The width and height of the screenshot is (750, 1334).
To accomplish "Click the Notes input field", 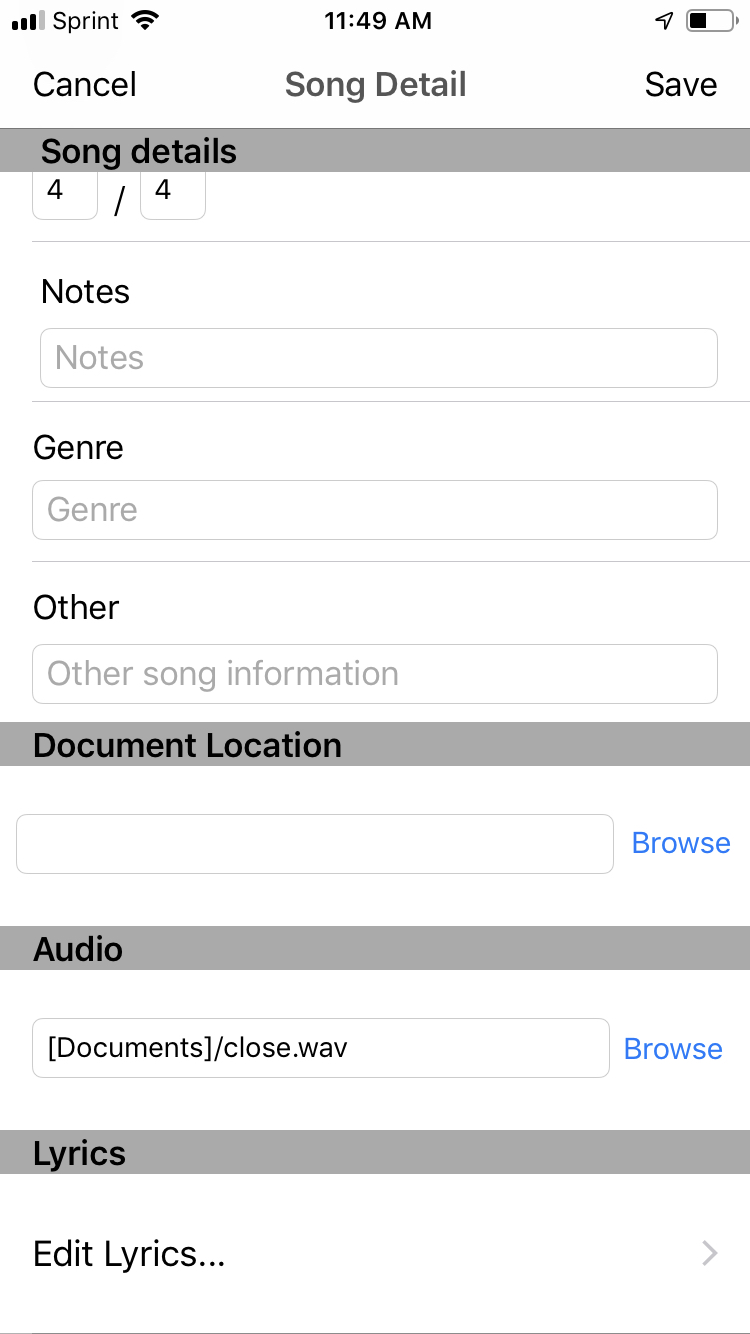I will [378, 357].
